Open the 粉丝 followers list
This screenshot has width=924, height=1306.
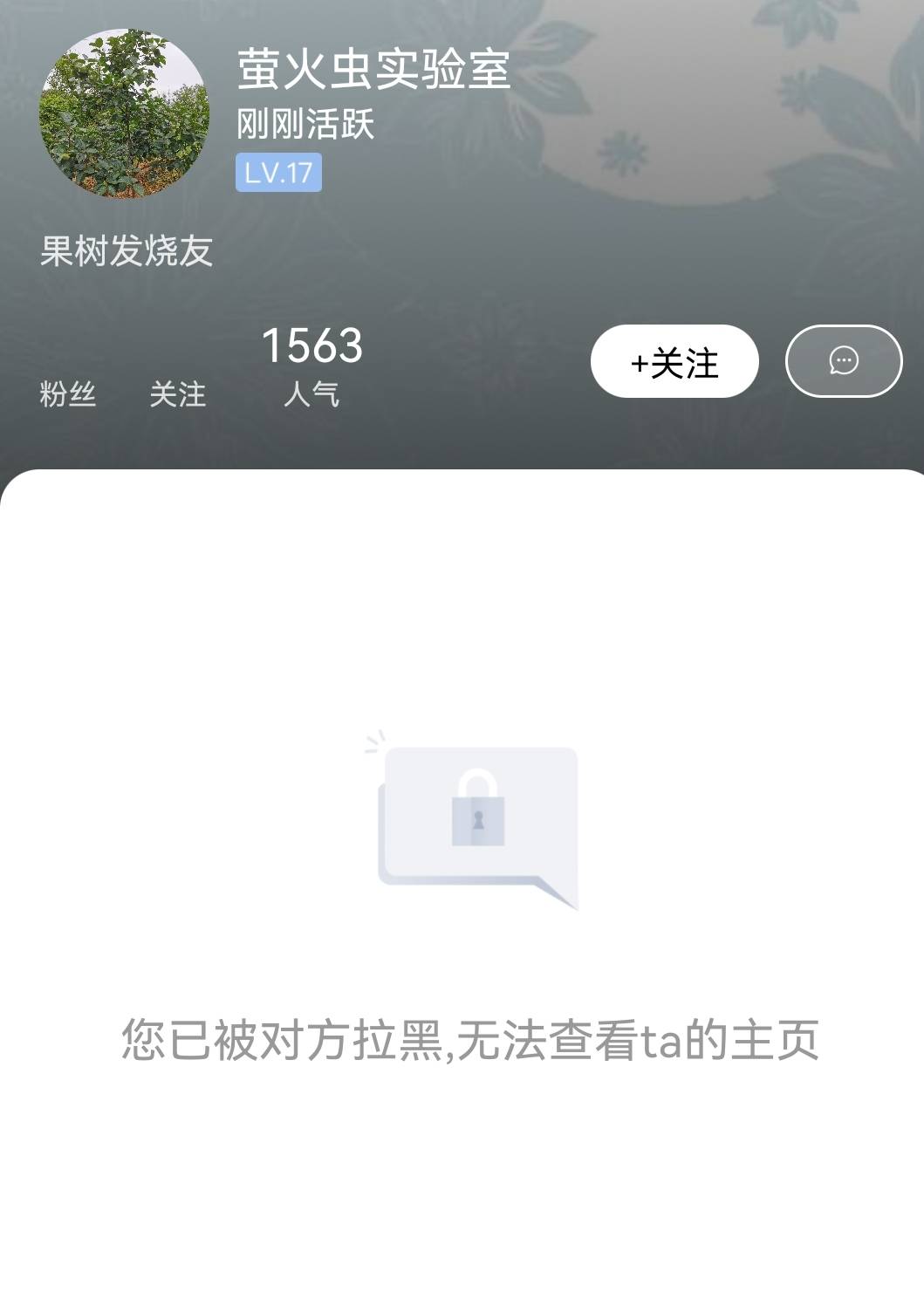coord(67,393)
